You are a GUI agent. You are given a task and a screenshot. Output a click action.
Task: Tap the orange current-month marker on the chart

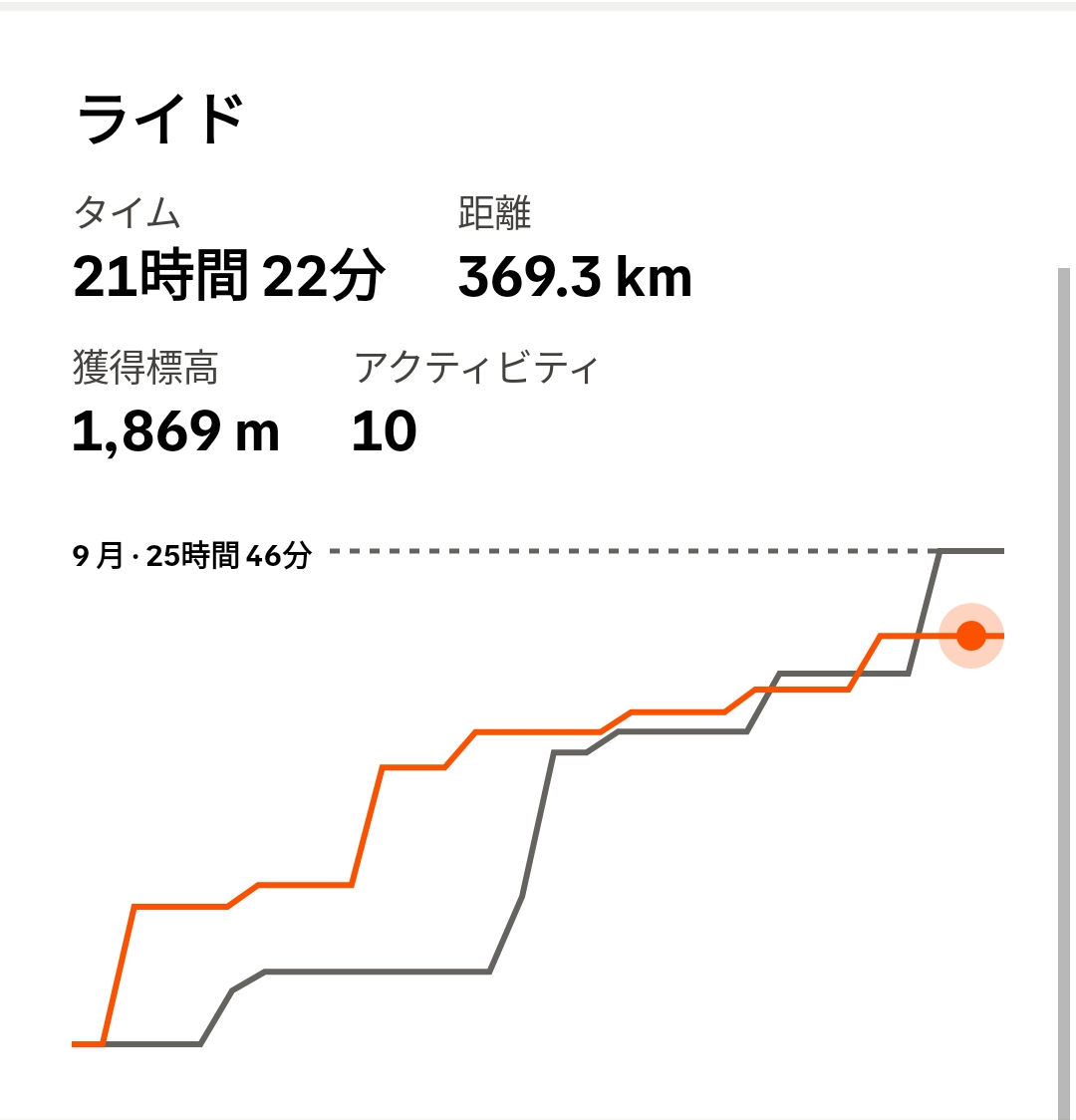970,636
